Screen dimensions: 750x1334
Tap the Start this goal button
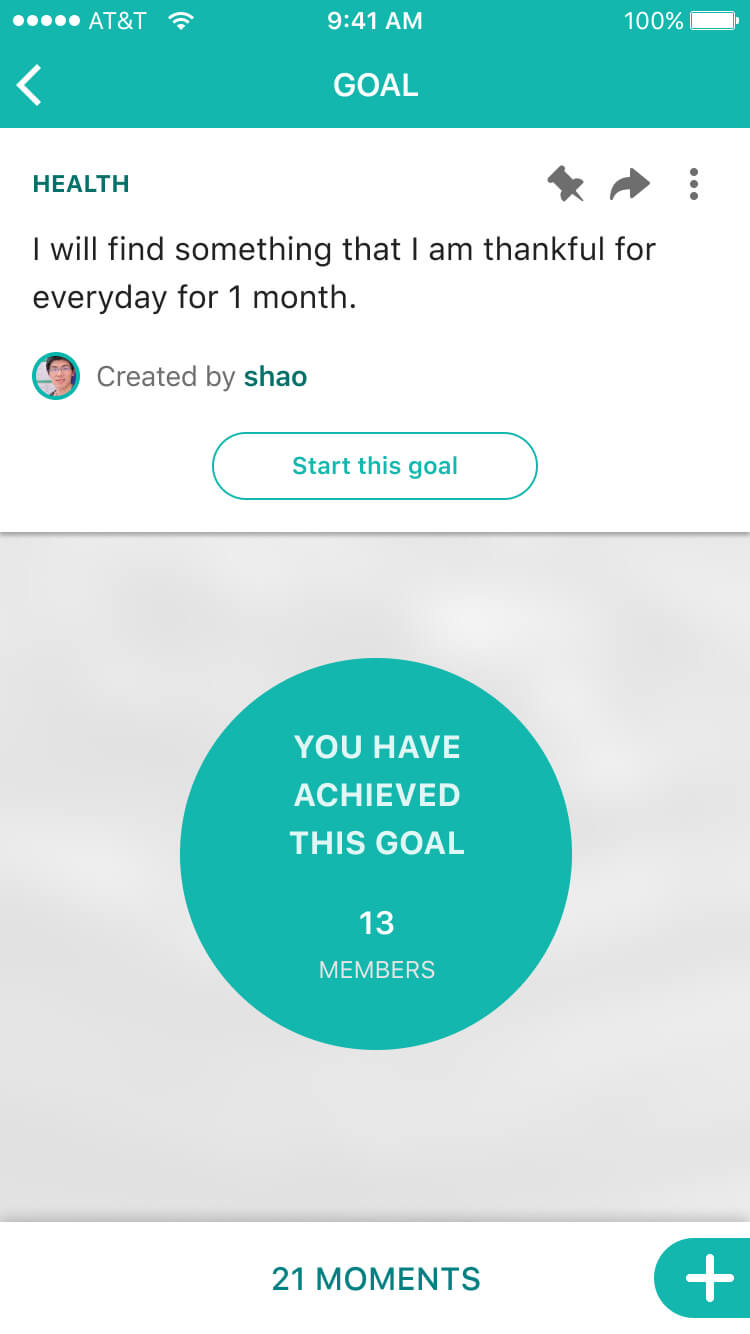click(x=375, y=466)
